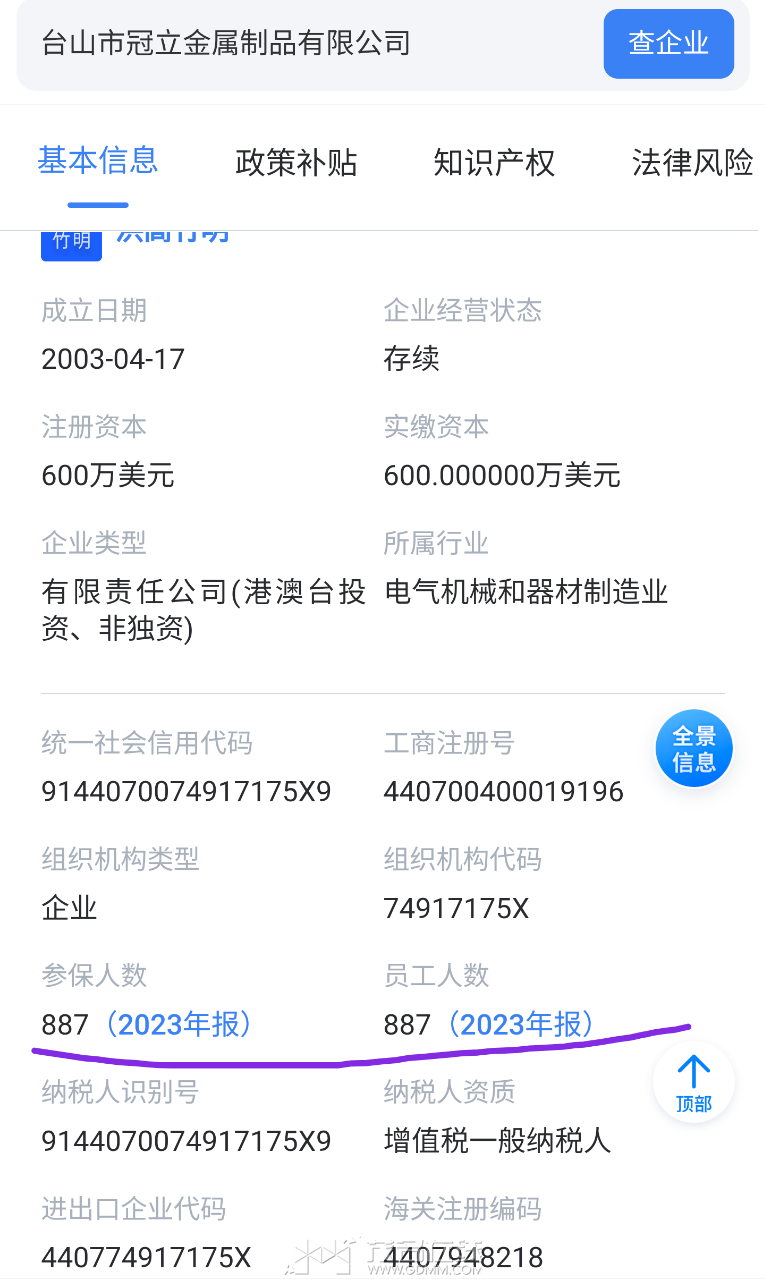Go to the 知识产权 tab

(x=494, y=162)
